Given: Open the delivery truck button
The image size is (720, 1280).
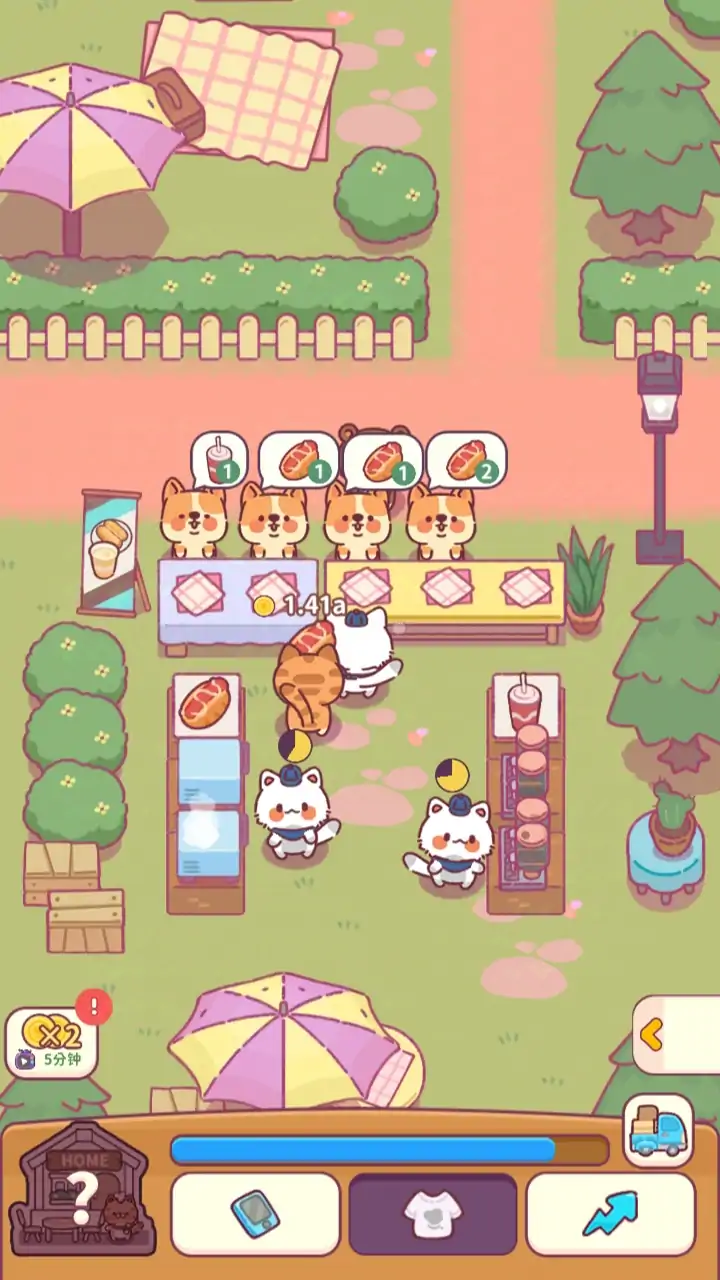Looking at the screenshot, I should pyautogui.click(x=659, y=1132).
